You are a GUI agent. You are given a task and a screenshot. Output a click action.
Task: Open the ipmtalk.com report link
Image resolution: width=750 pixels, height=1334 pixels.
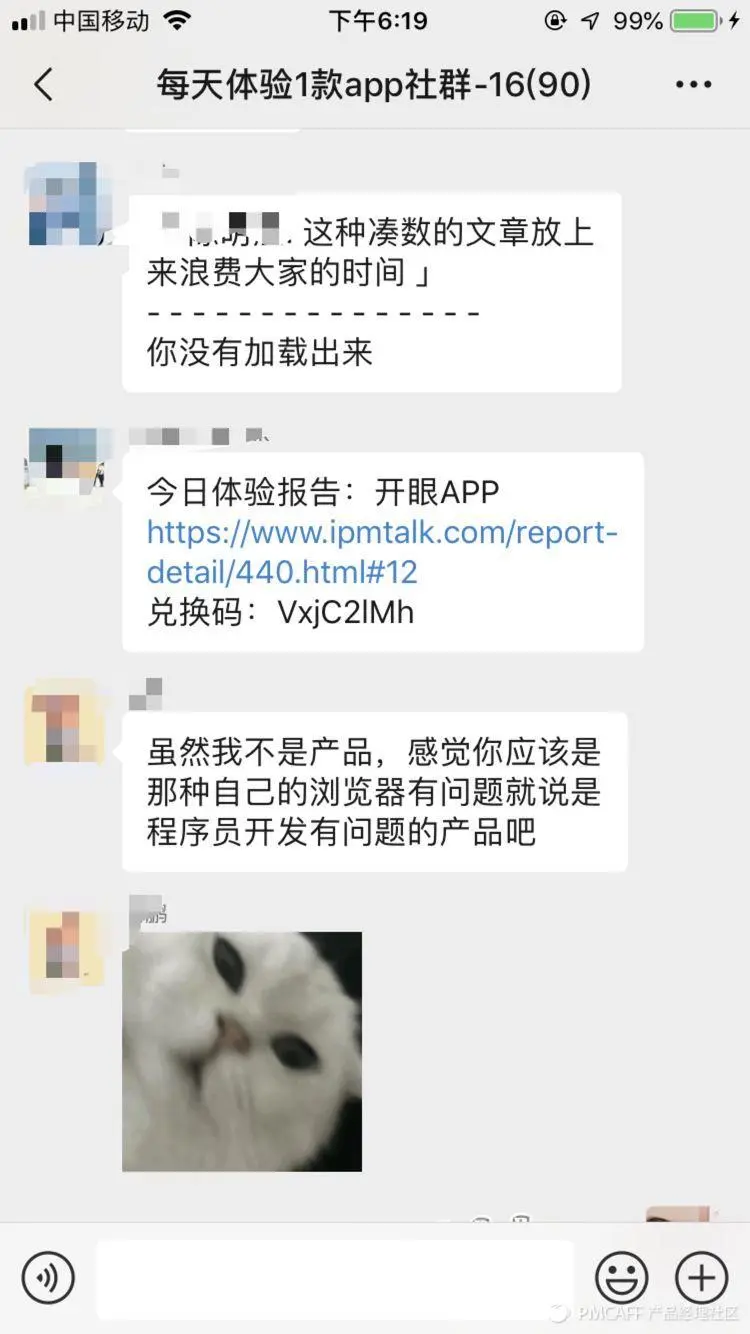click(382, 552)
